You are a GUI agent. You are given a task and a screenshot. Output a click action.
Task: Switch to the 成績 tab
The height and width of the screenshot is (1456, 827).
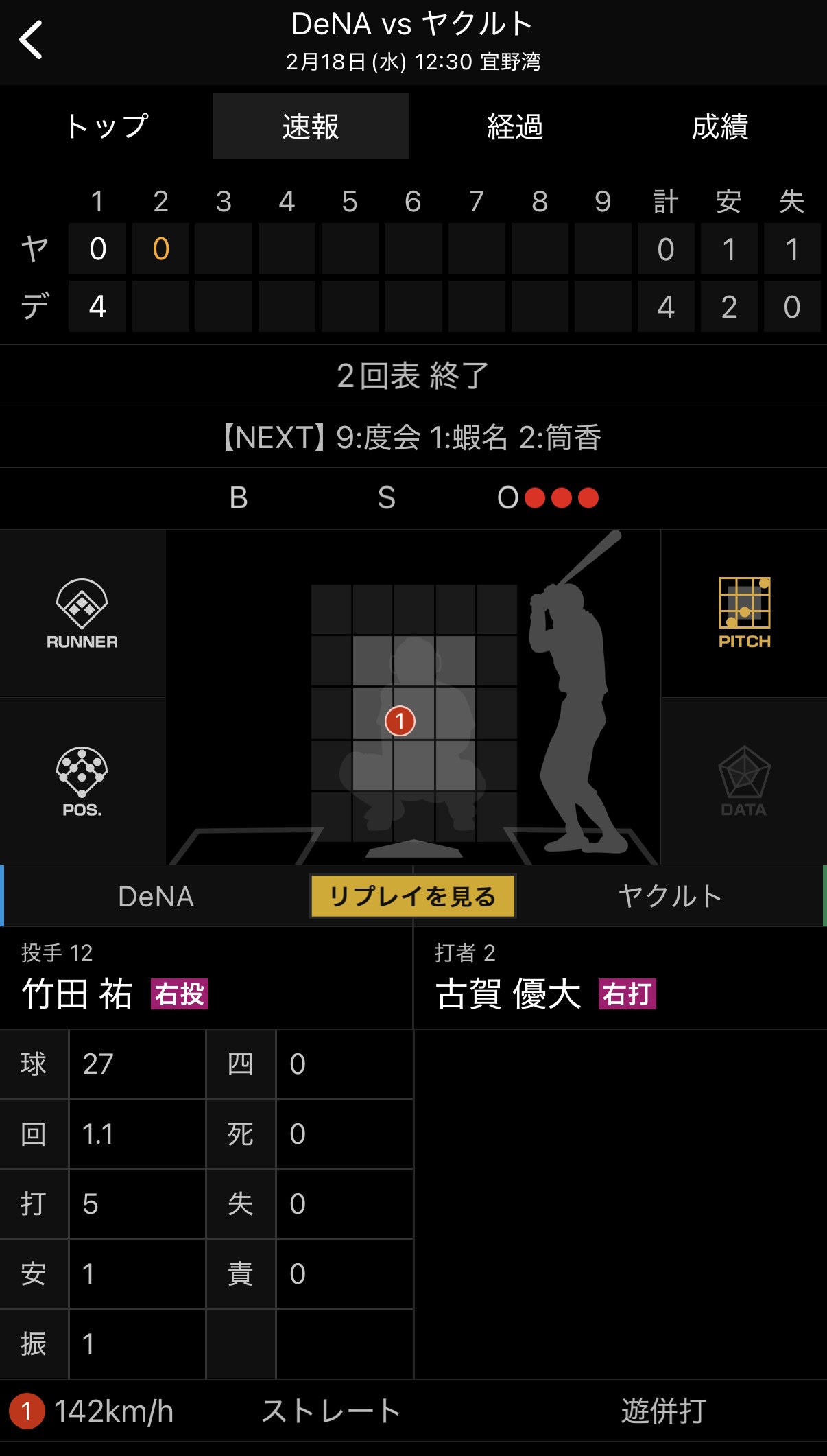719,127
